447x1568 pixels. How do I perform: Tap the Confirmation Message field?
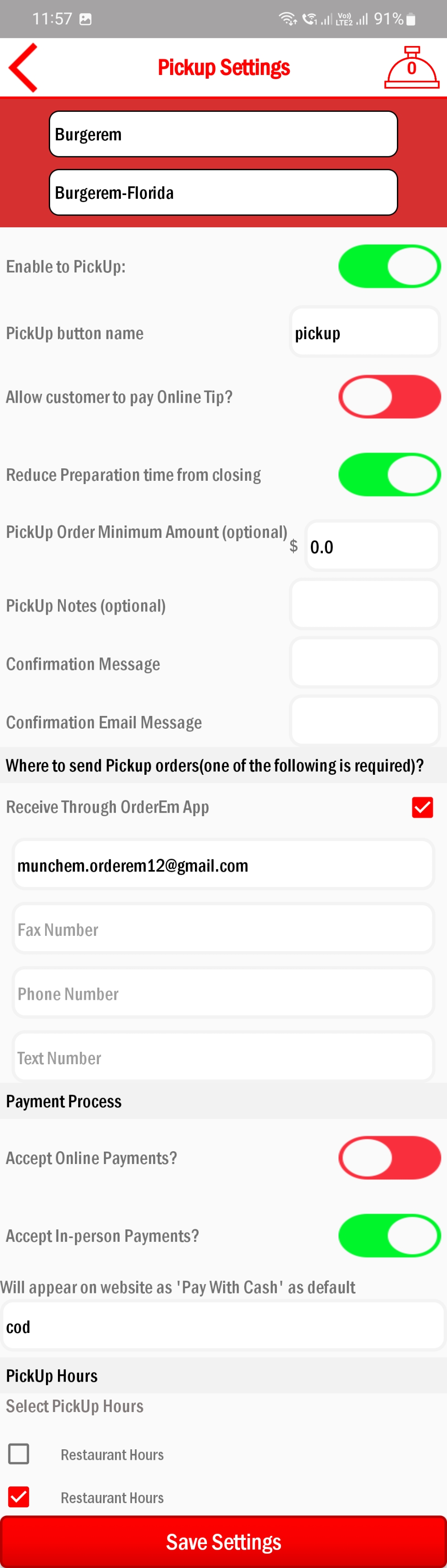pyautogui.click(x=364, y=663)
